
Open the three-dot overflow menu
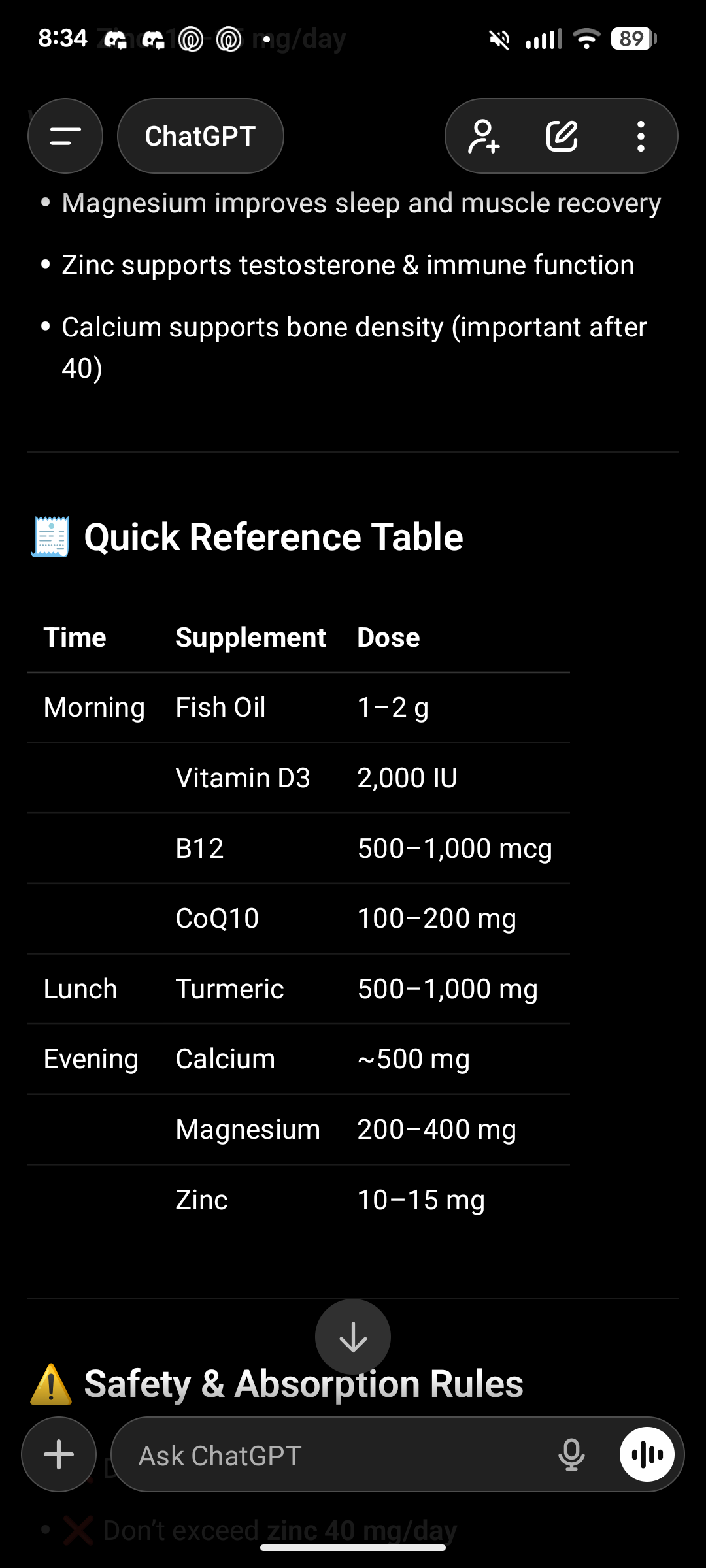[x=641, y=136]
